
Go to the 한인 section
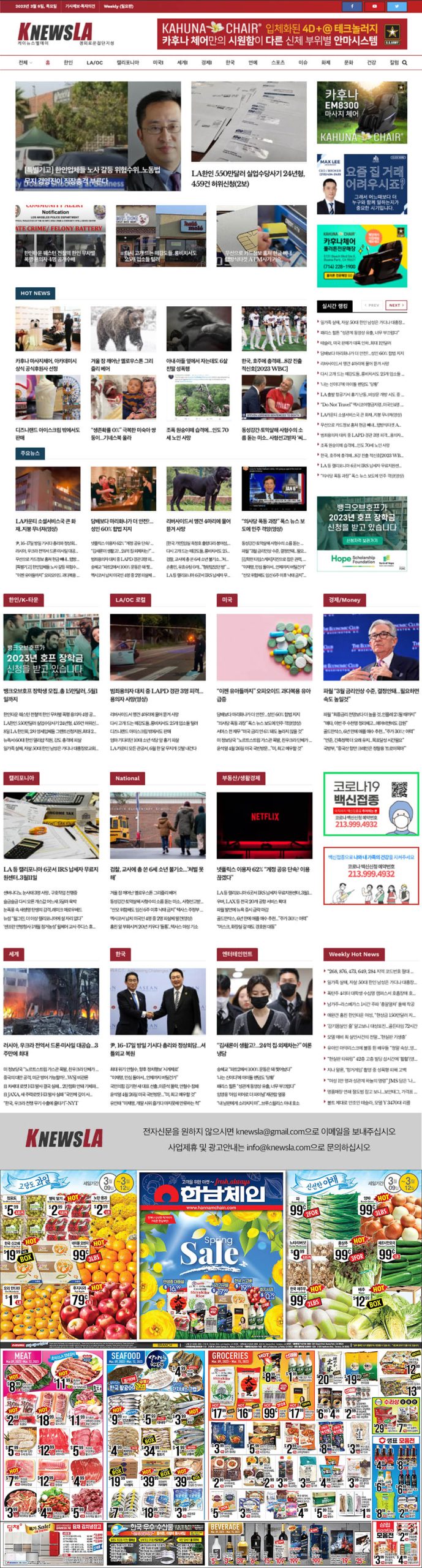point(68,62)
